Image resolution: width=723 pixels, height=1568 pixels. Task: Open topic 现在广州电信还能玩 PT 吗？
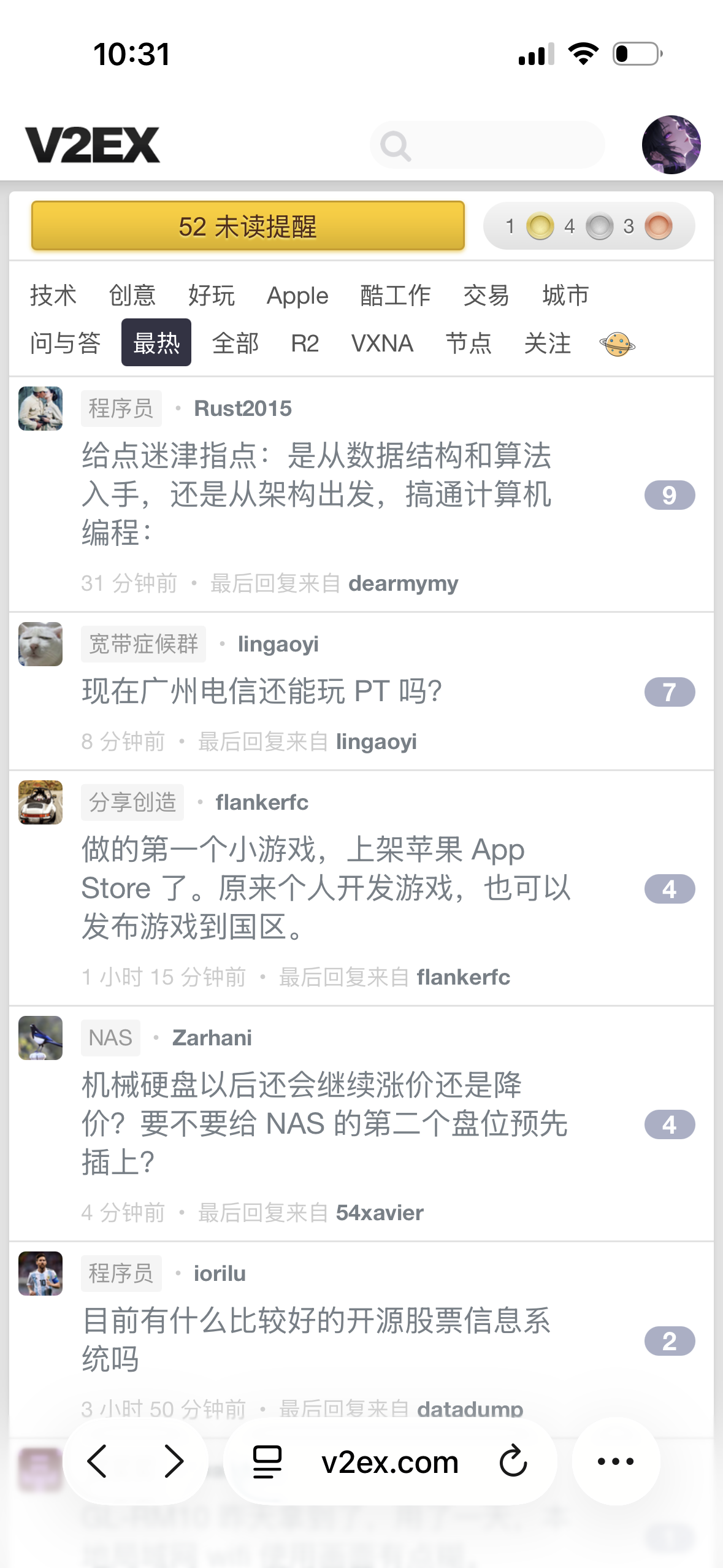[262, 691]
